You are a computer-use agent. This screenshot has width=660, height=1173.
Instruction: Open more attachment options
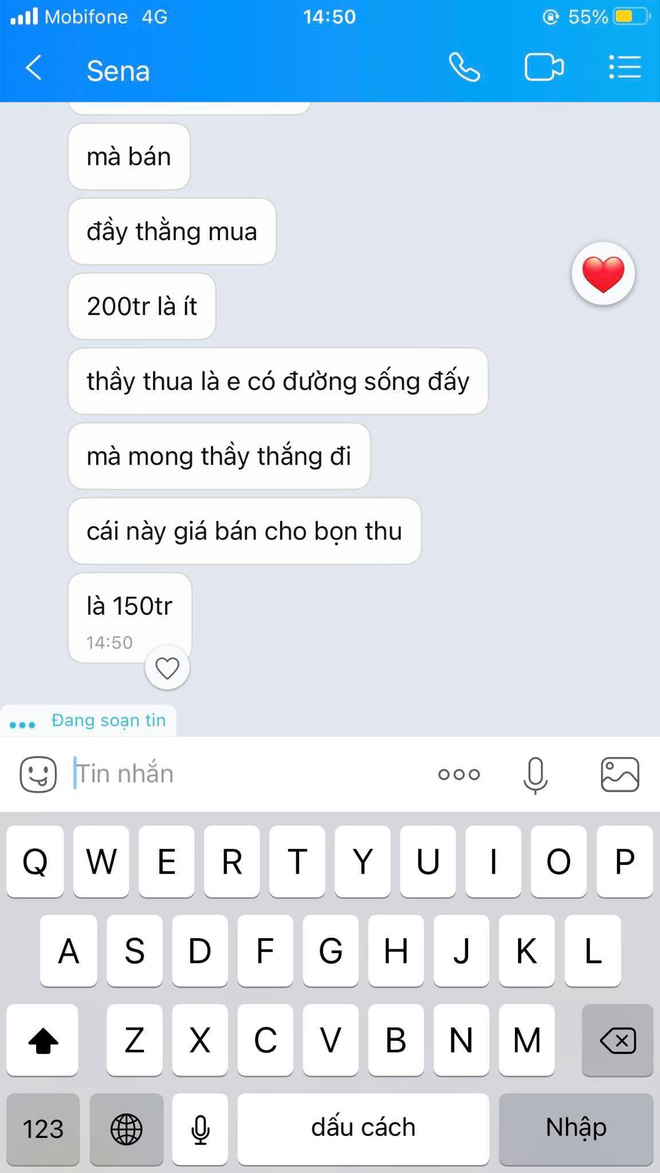pos(459,774)
